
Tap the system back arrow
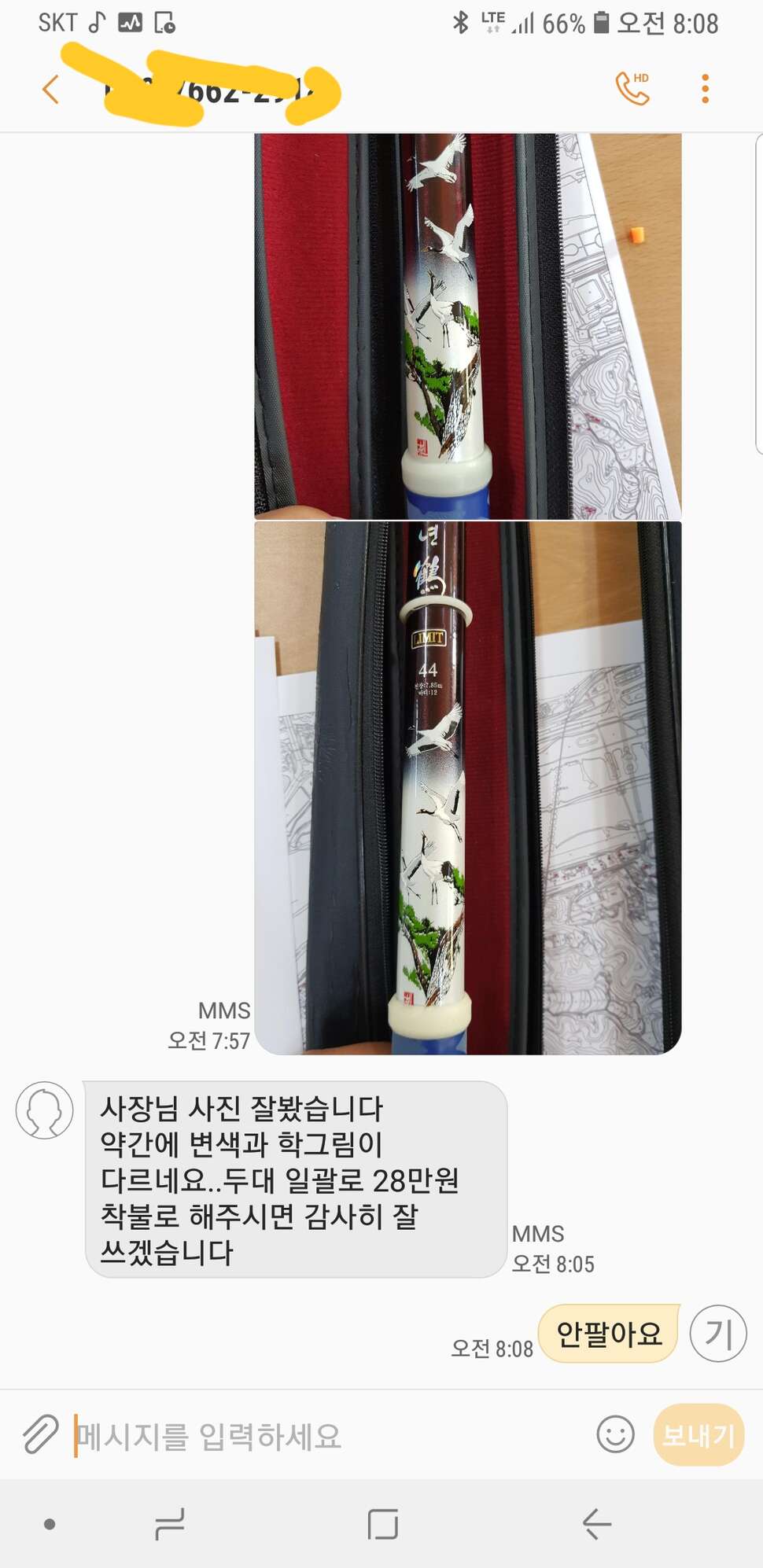click(596, 1524)
